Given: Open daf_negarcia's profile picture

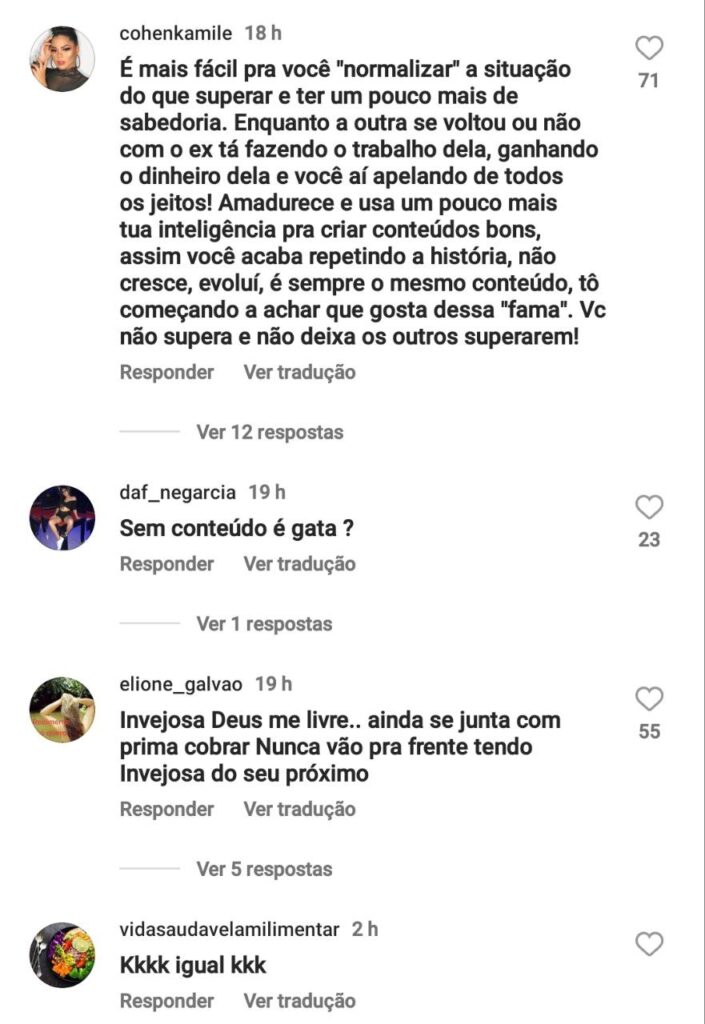Looking at the screenshot, I should [x=62, y=517].
